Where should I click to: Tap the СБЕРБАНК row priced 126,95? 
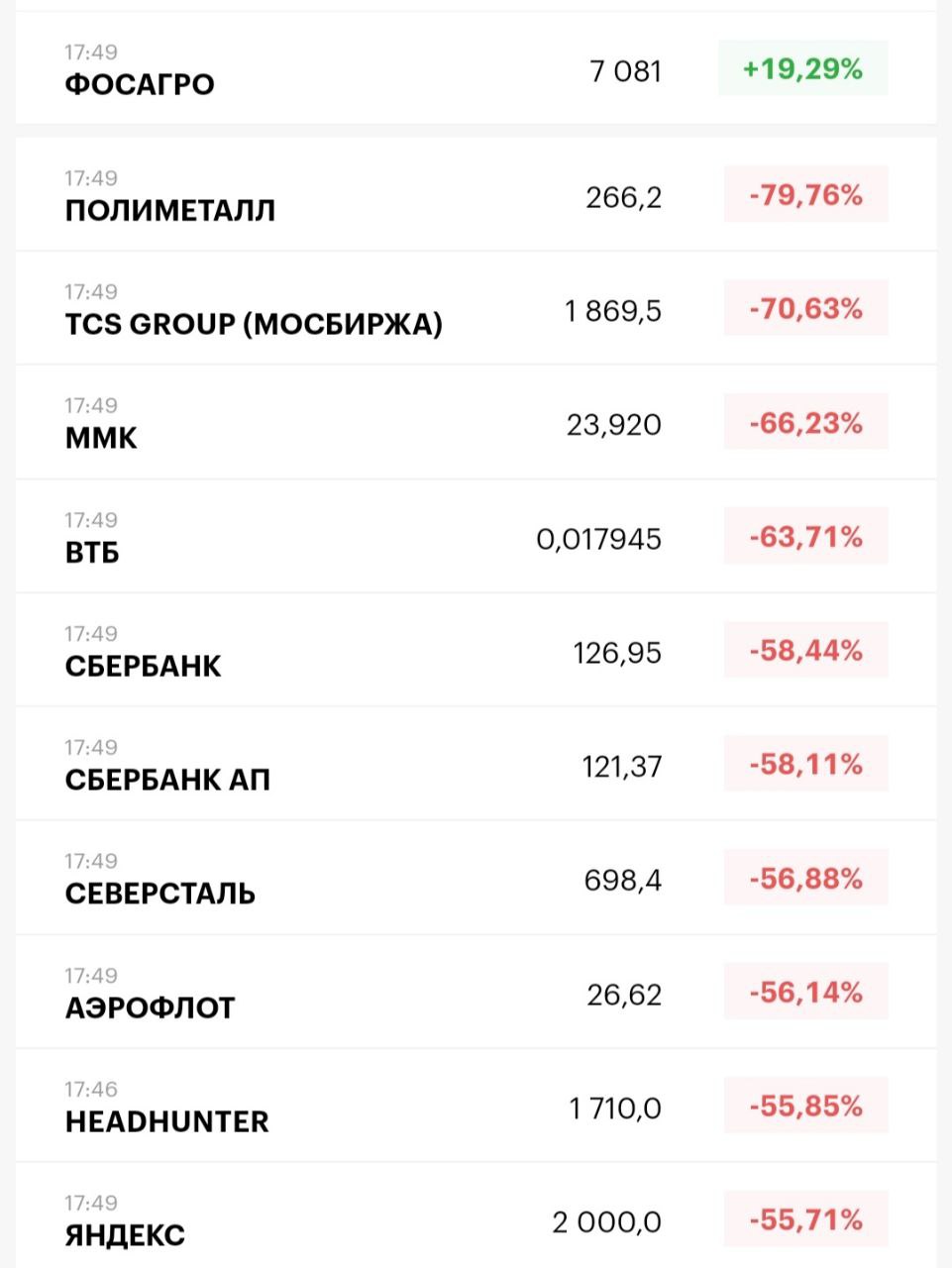tap(144, 666)
